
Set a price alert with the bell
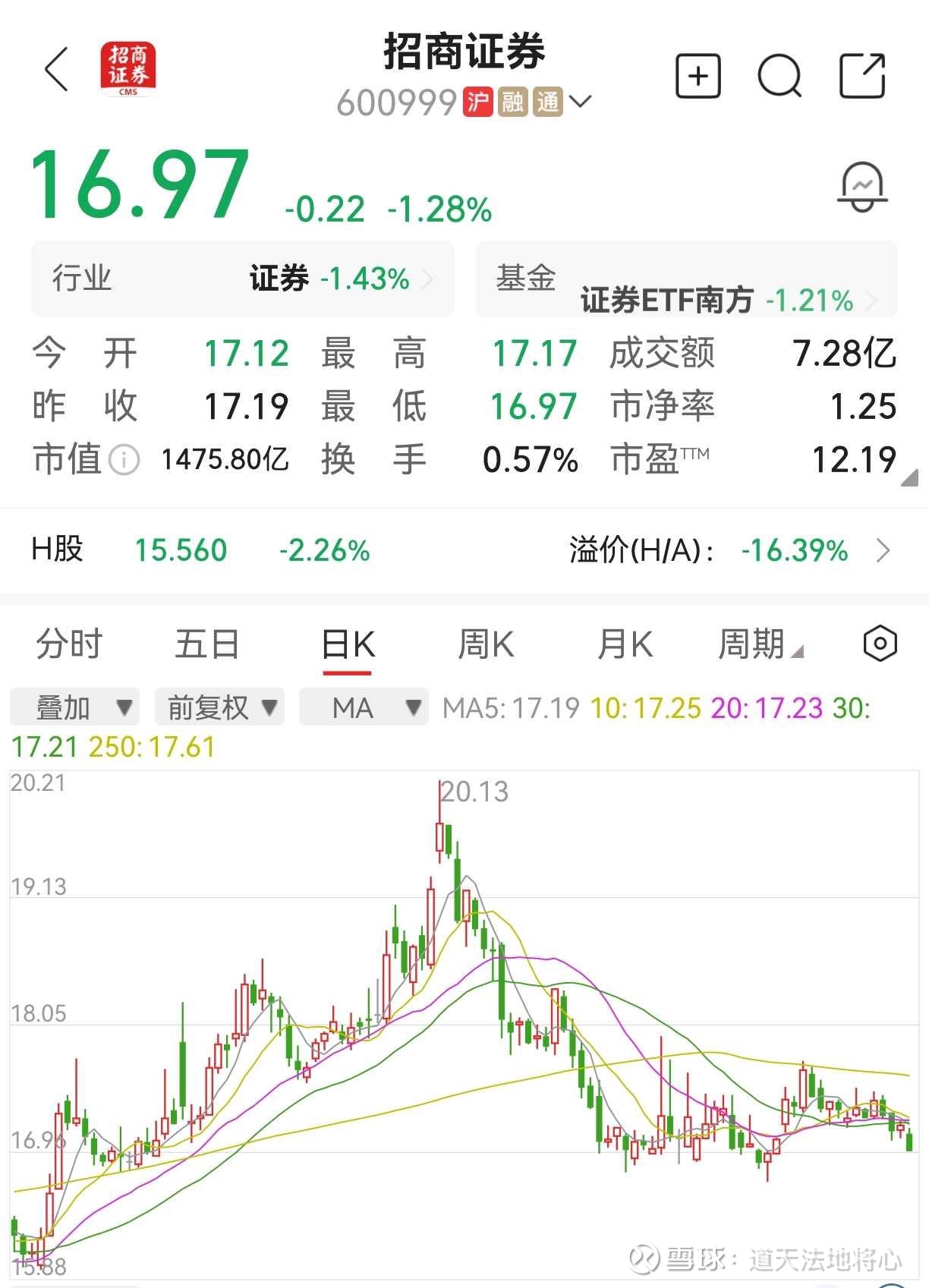(x=862, y=187)
